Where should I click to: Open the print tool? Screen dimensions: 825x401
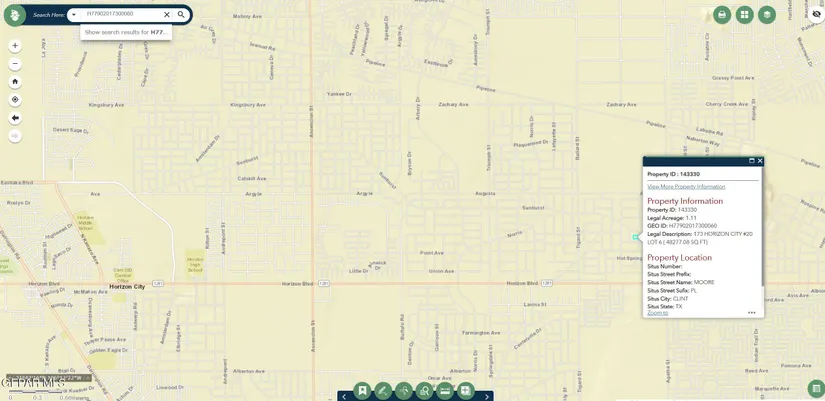coord(722,15)
